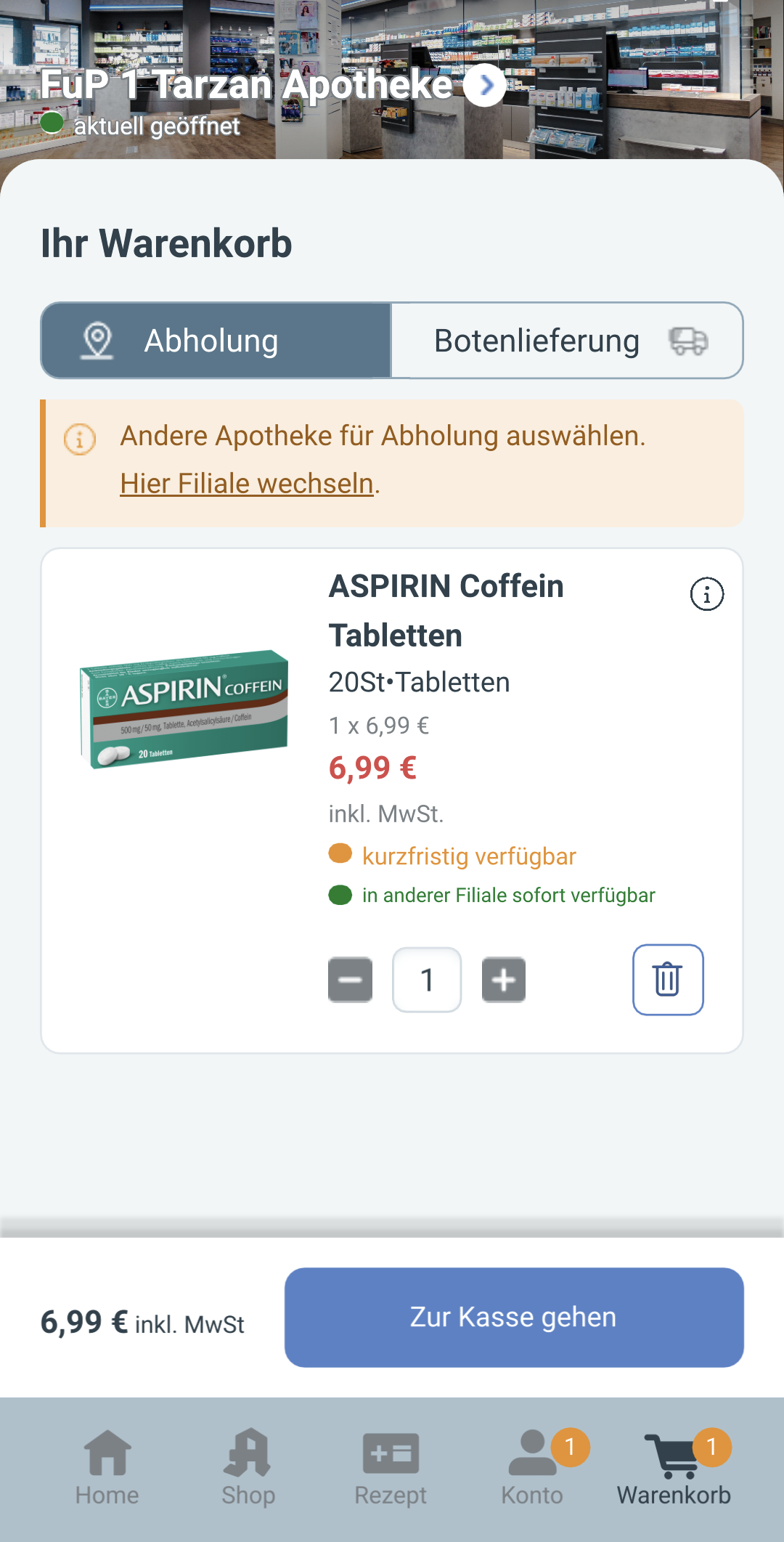Switch to the Shop tab
This screenshot has height=1542, width=784.
click(248, 1468)
